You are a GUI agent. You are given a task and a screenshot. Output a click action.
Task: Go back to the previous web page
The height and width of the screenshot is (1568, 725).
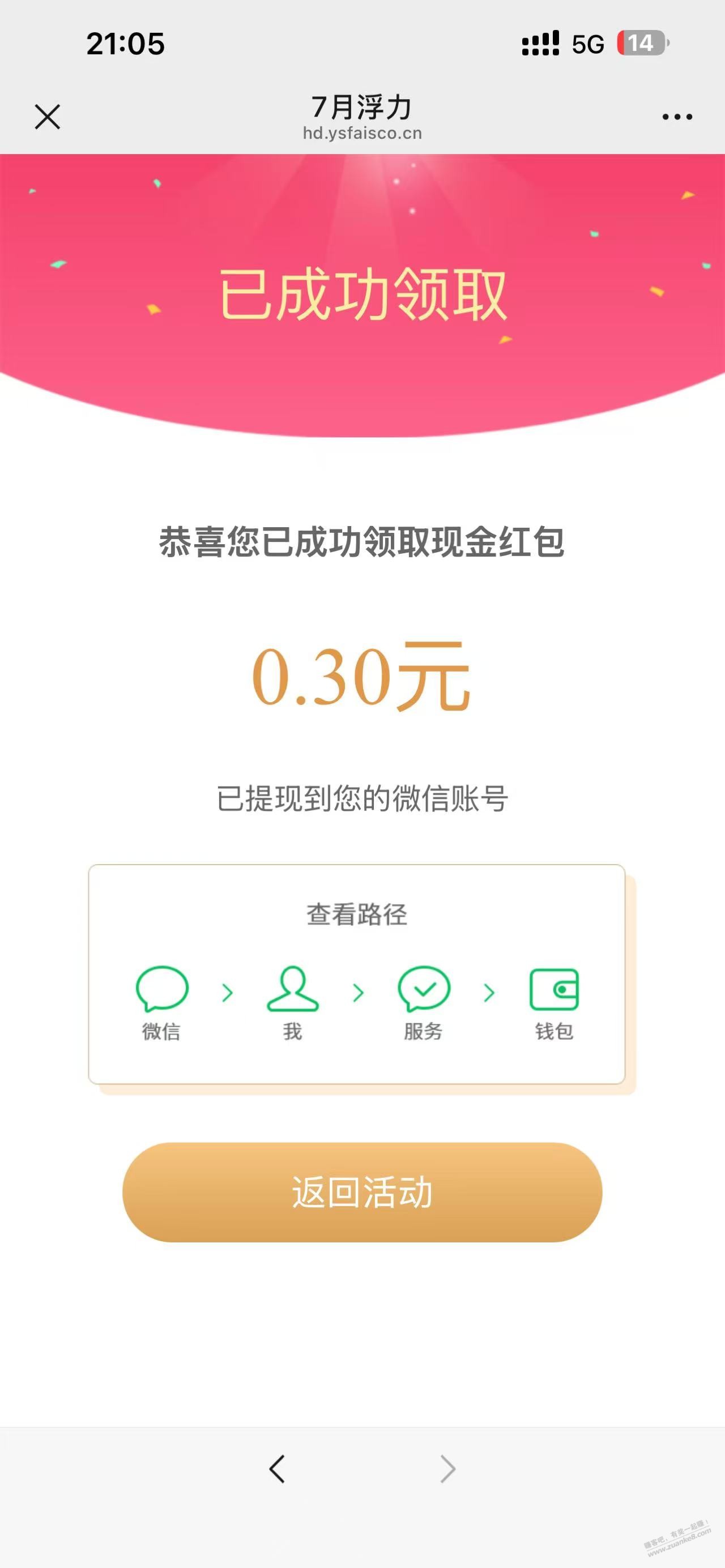(277, 1469)
